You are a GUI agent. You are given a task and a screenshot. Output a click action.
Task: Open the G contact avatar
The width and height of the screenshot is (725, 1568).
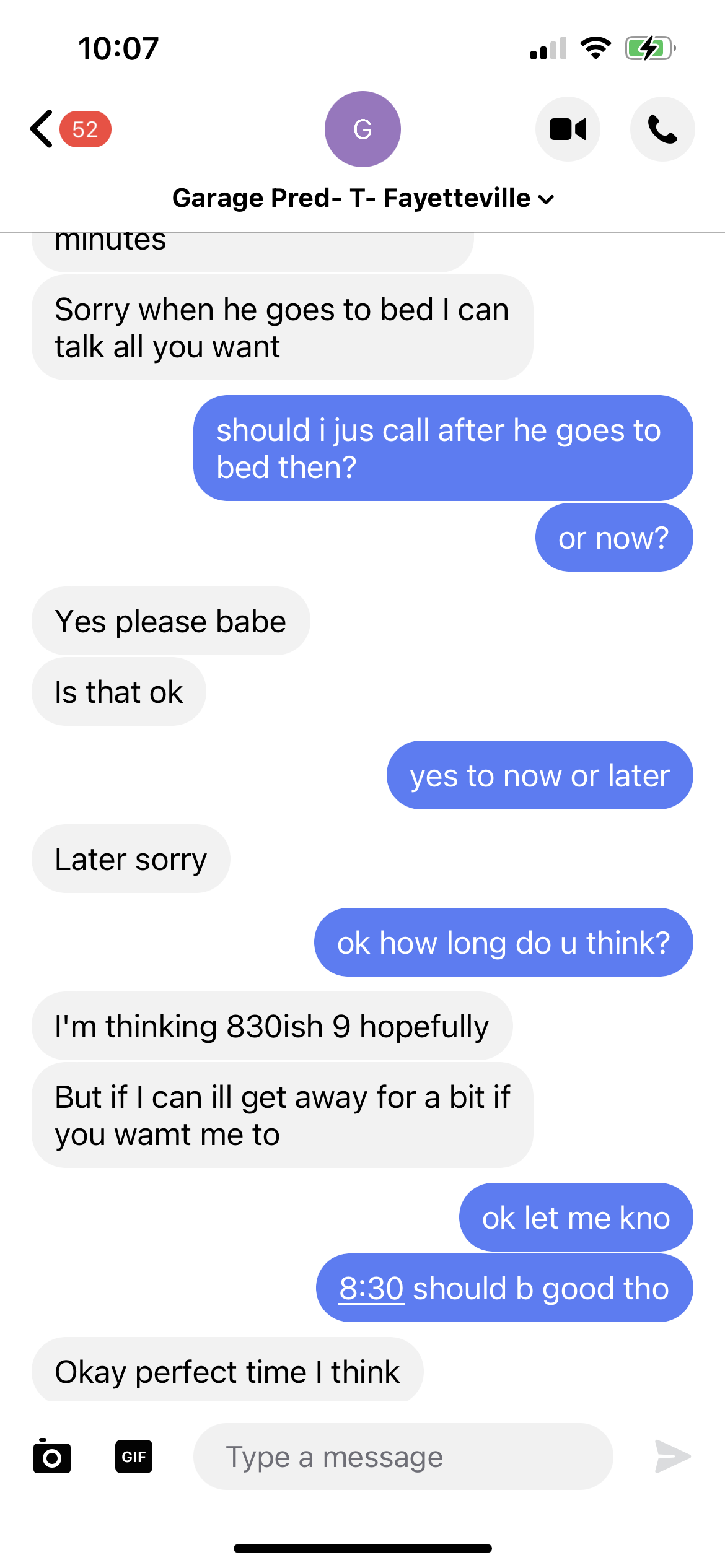pos(362,129)
